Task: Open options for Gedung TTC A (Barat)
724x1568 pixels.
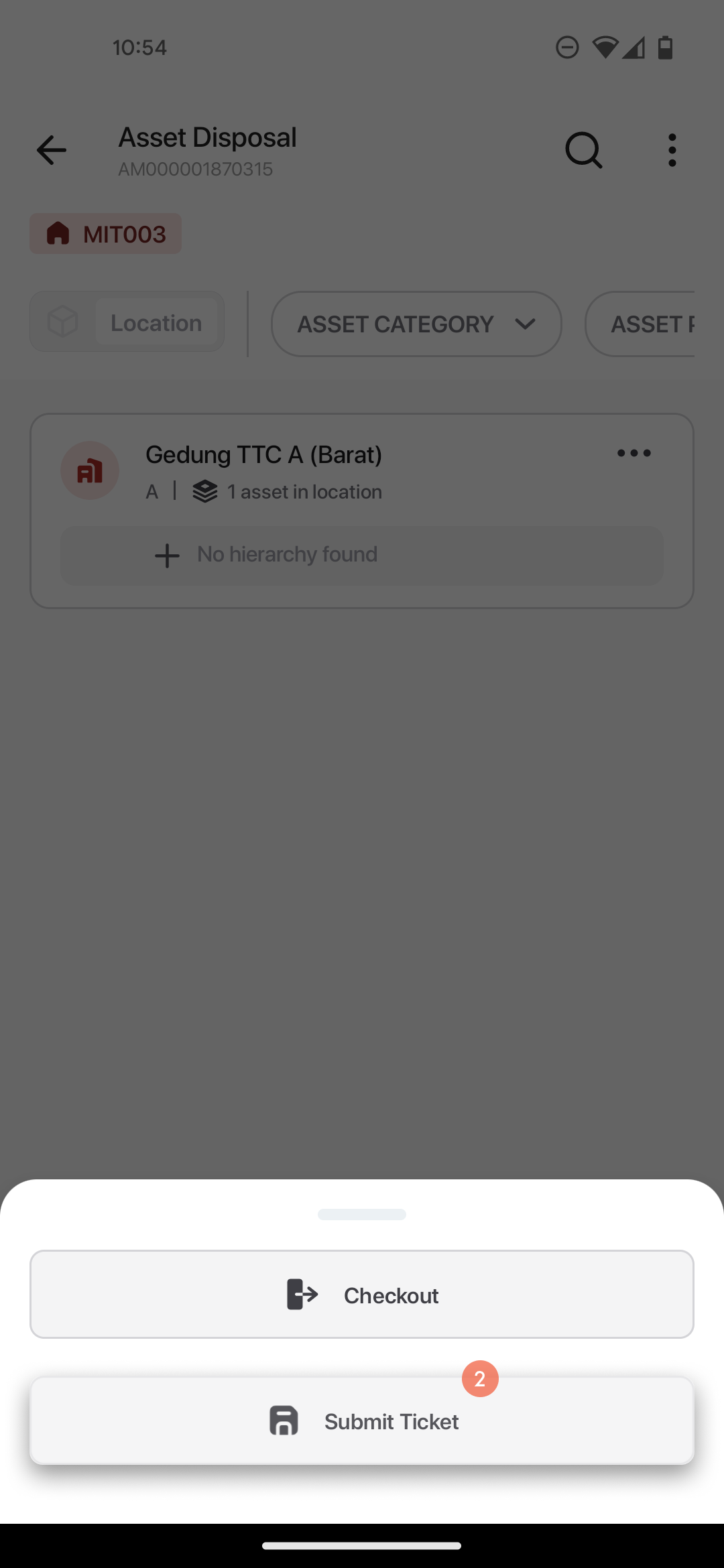Action: pos(633,454)
